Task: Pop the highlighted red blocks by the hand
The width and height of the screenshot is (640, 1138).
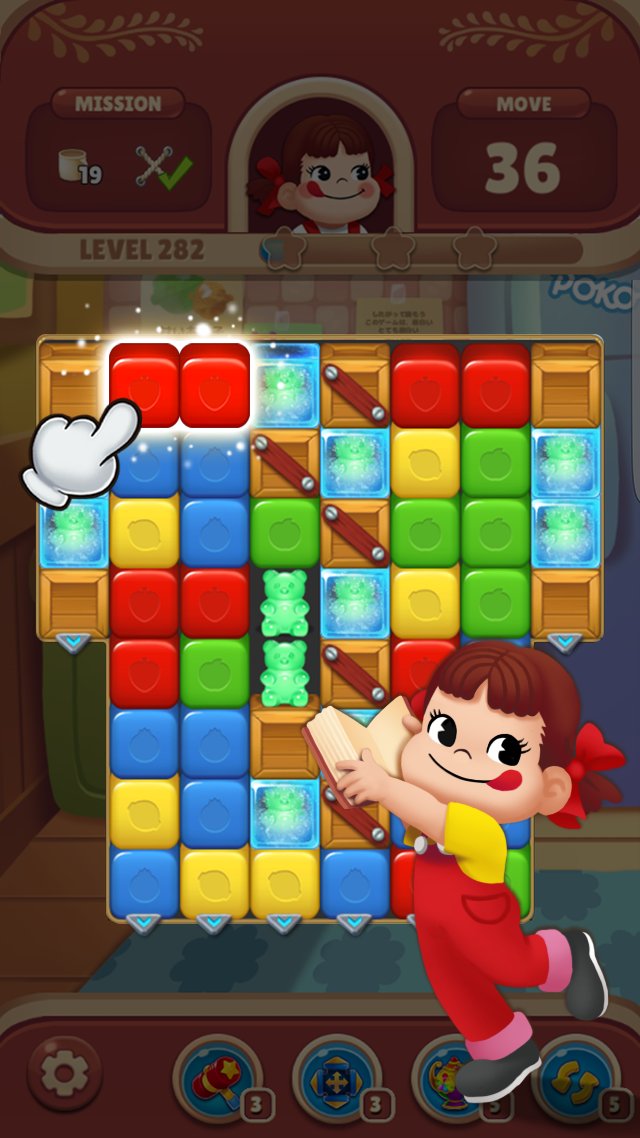Action: click(181, 384)
